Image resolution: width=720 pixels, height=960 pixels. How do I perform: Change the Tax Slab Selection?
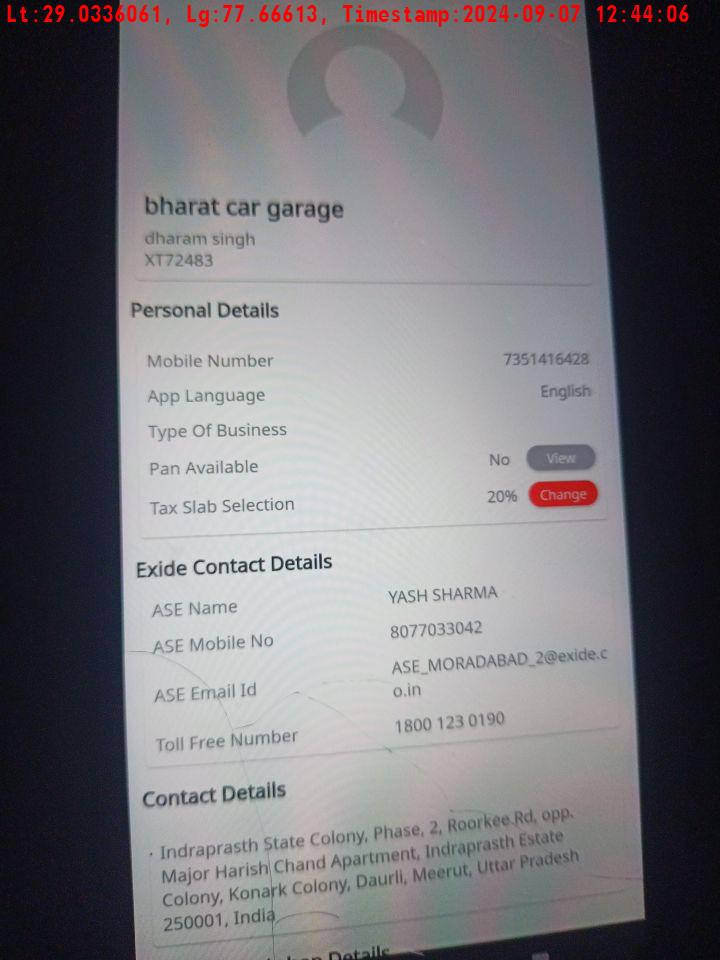point(563,494)
